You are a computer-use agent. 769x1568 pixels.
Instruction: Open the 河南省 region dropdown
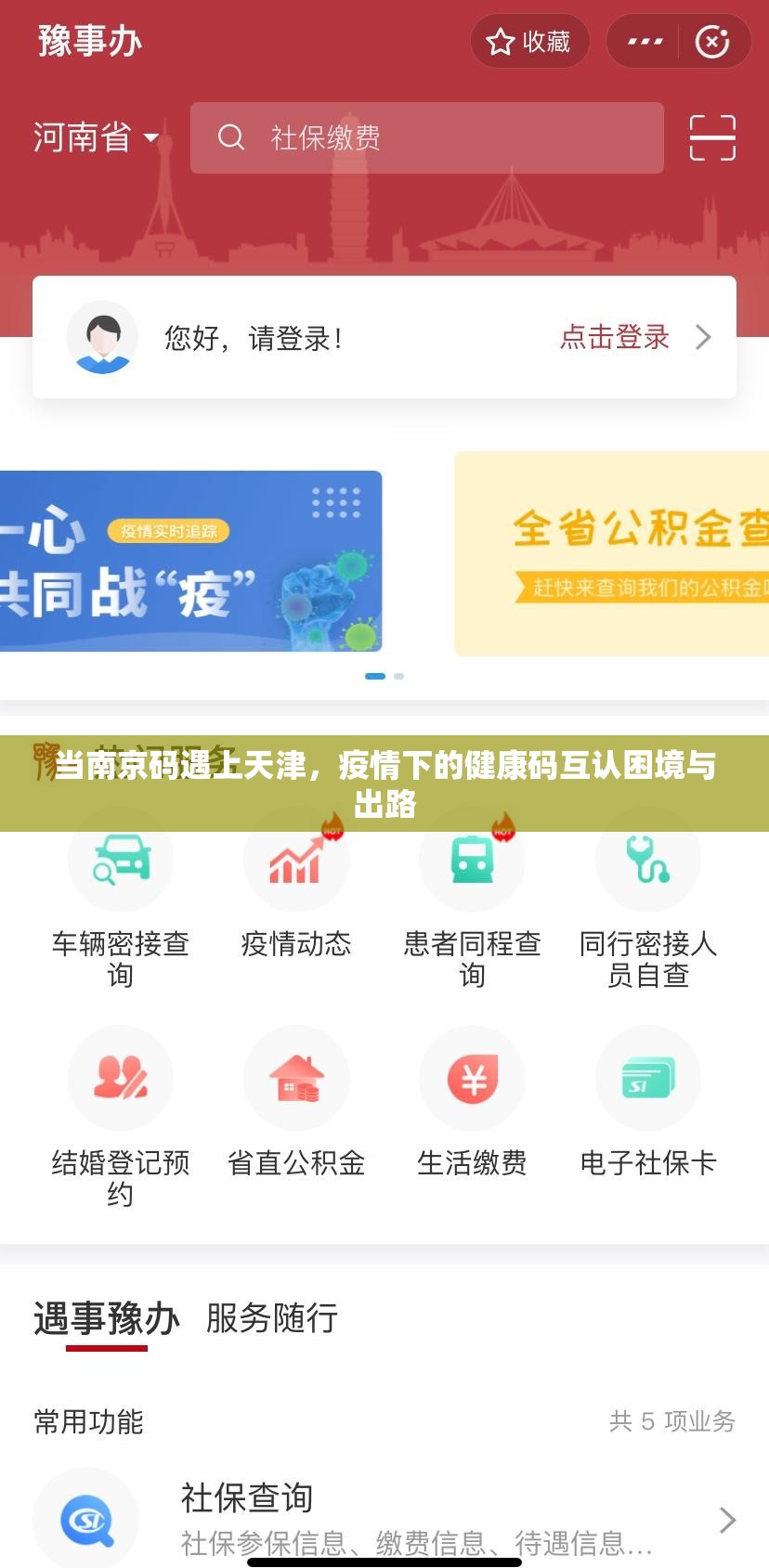click(96, 137)
